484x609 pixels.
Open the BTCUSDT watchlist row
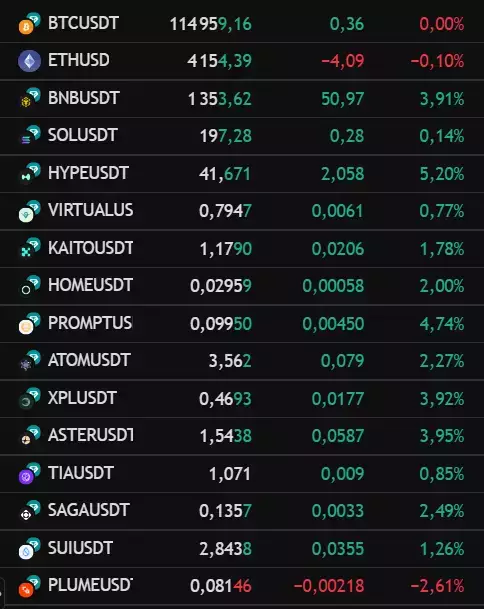click(x=242, y=23)
